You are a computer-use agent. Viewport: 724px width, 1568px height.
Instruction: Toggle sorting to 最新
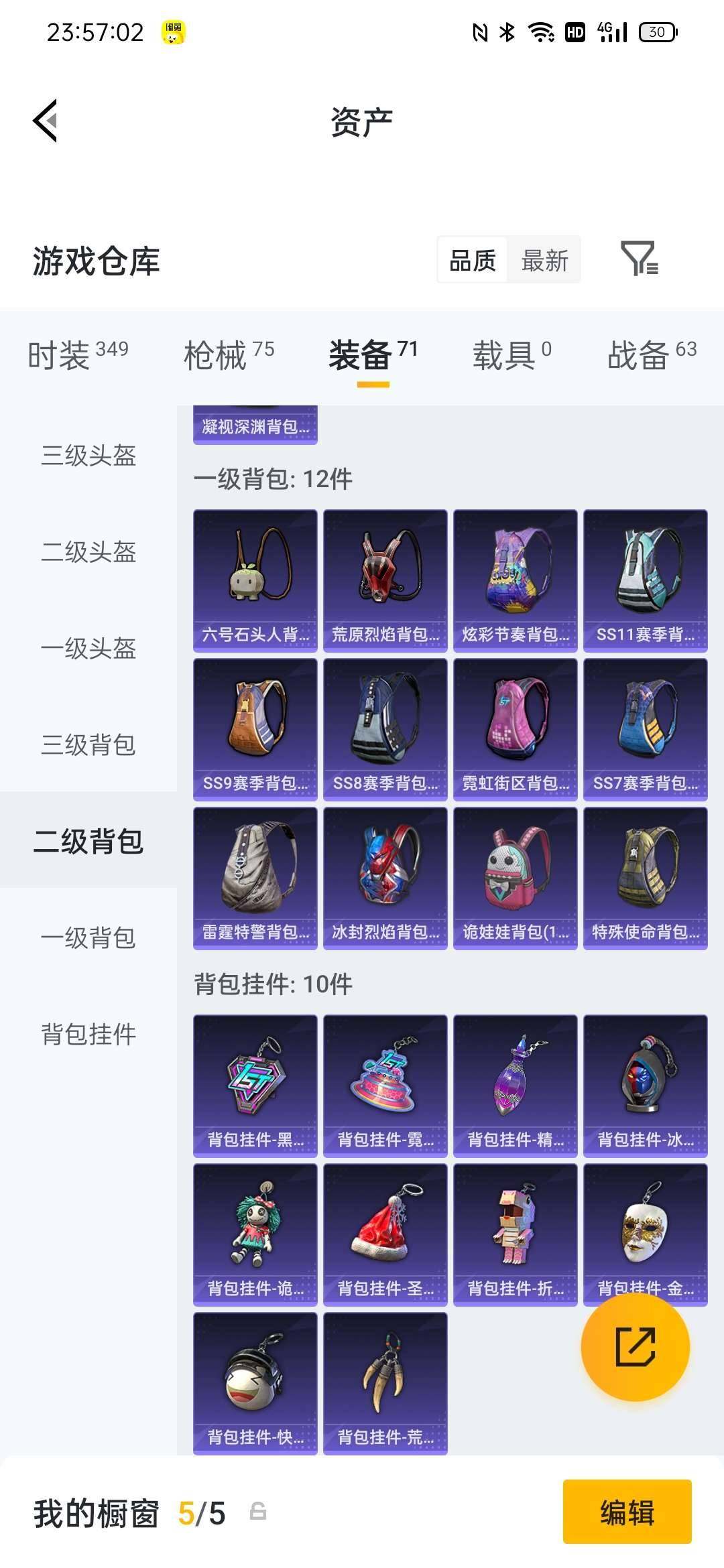(x=544, y=261)
